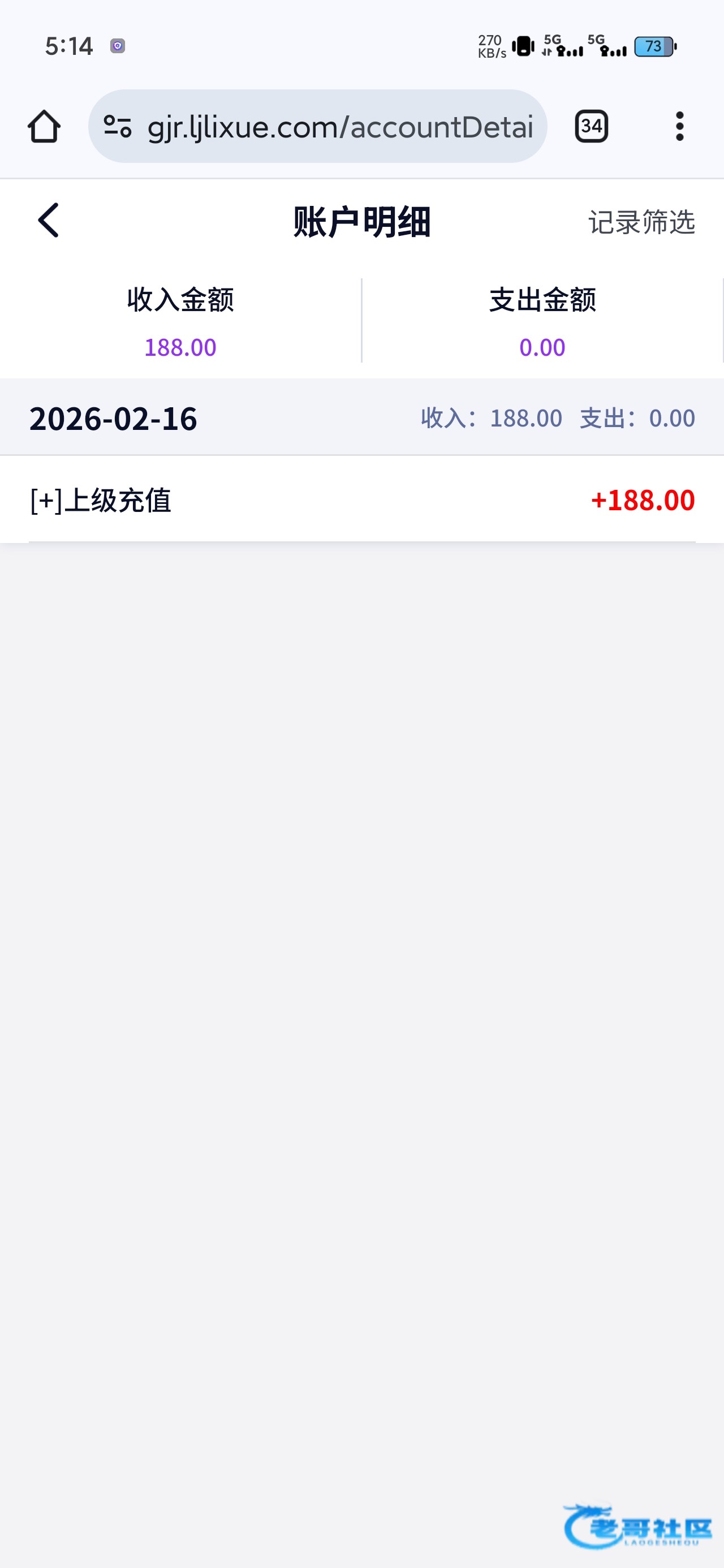
Task: Open the browser overflow menu
Action: coord(679,127)
